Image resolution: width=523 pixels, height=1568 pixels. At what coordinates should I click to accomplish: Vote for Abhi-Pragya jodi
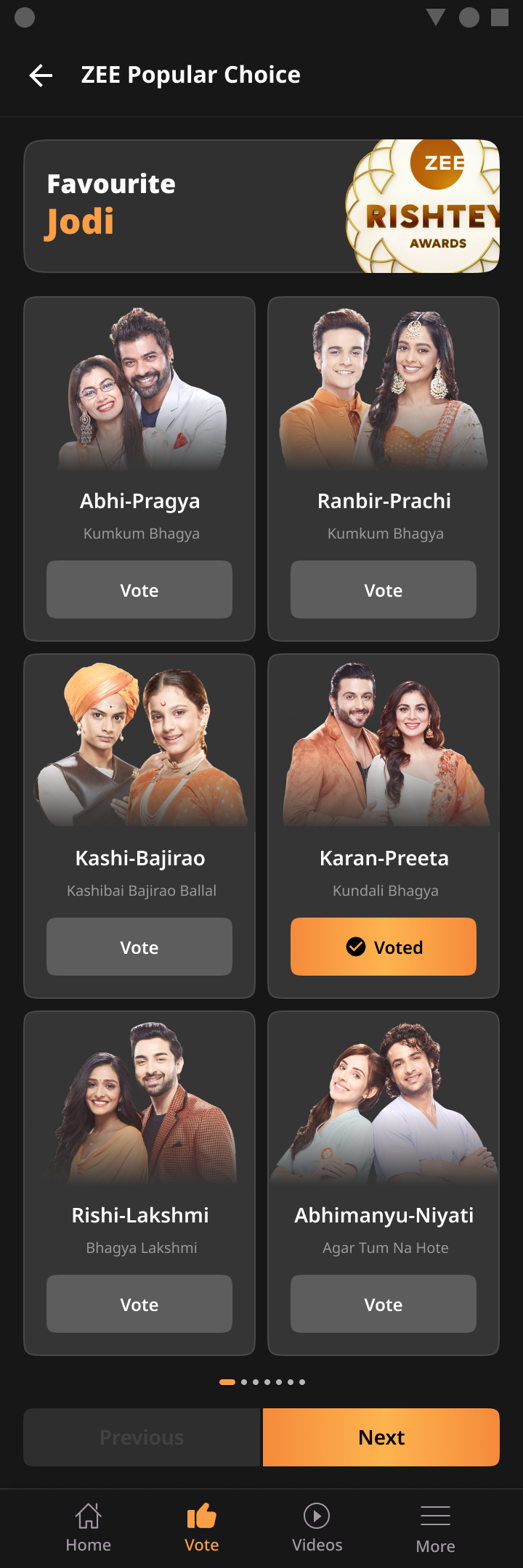[139, 589]
